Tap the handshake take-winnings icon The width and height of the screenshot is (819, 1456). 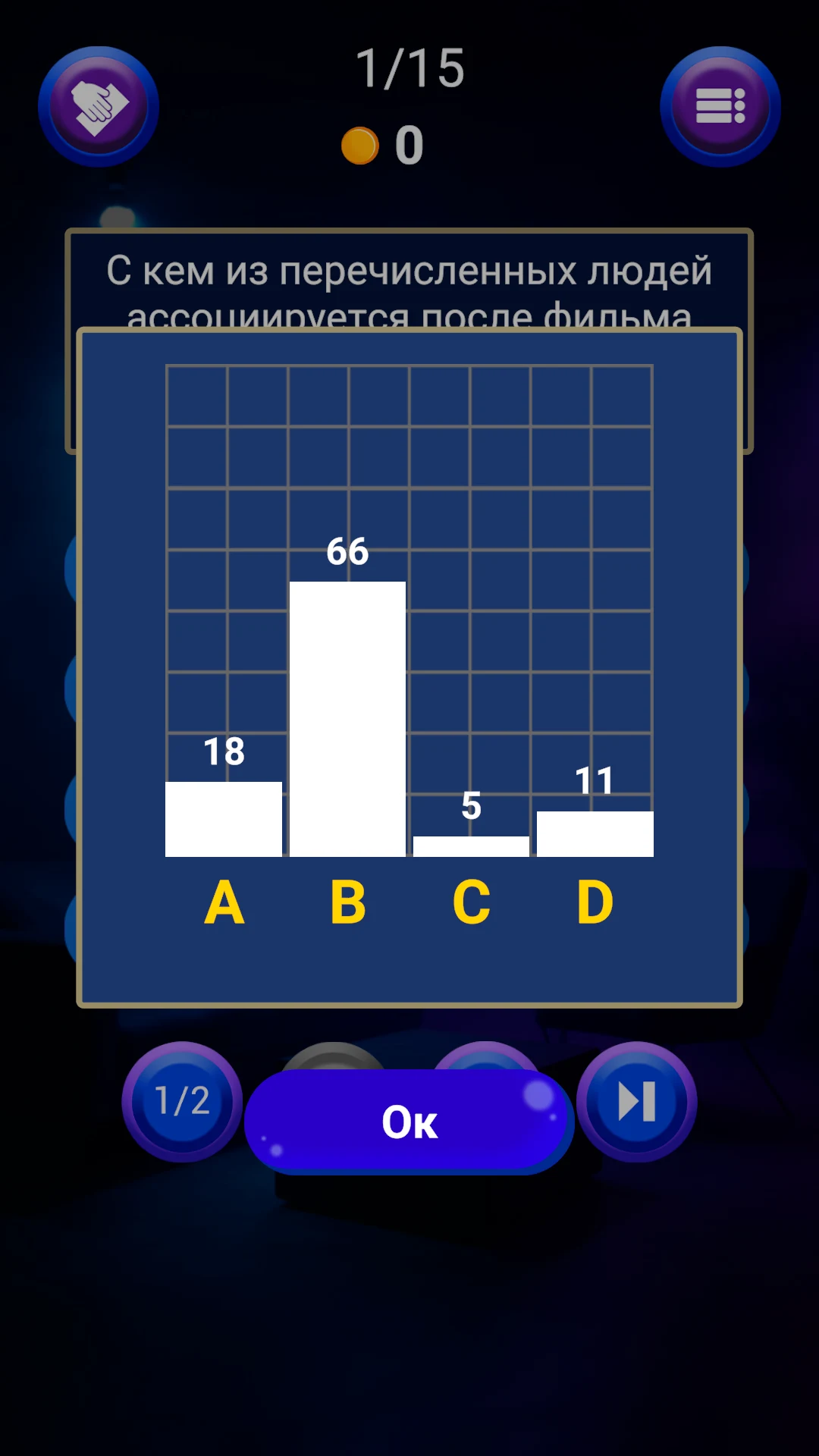coord(99,106)
